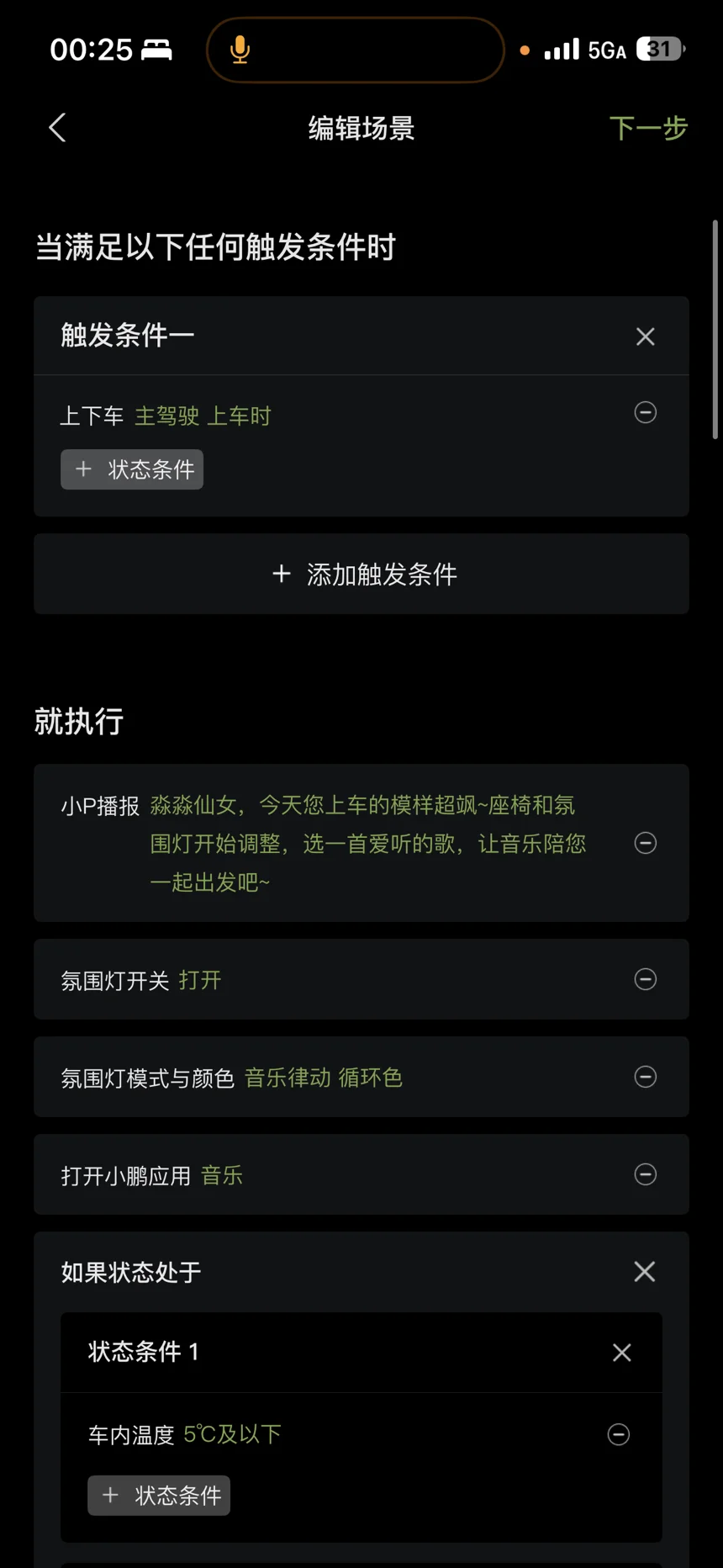Close the 如果状态处于 block
The width and height of the screenshot is (723, 1568).
(x=645, y=1272)
